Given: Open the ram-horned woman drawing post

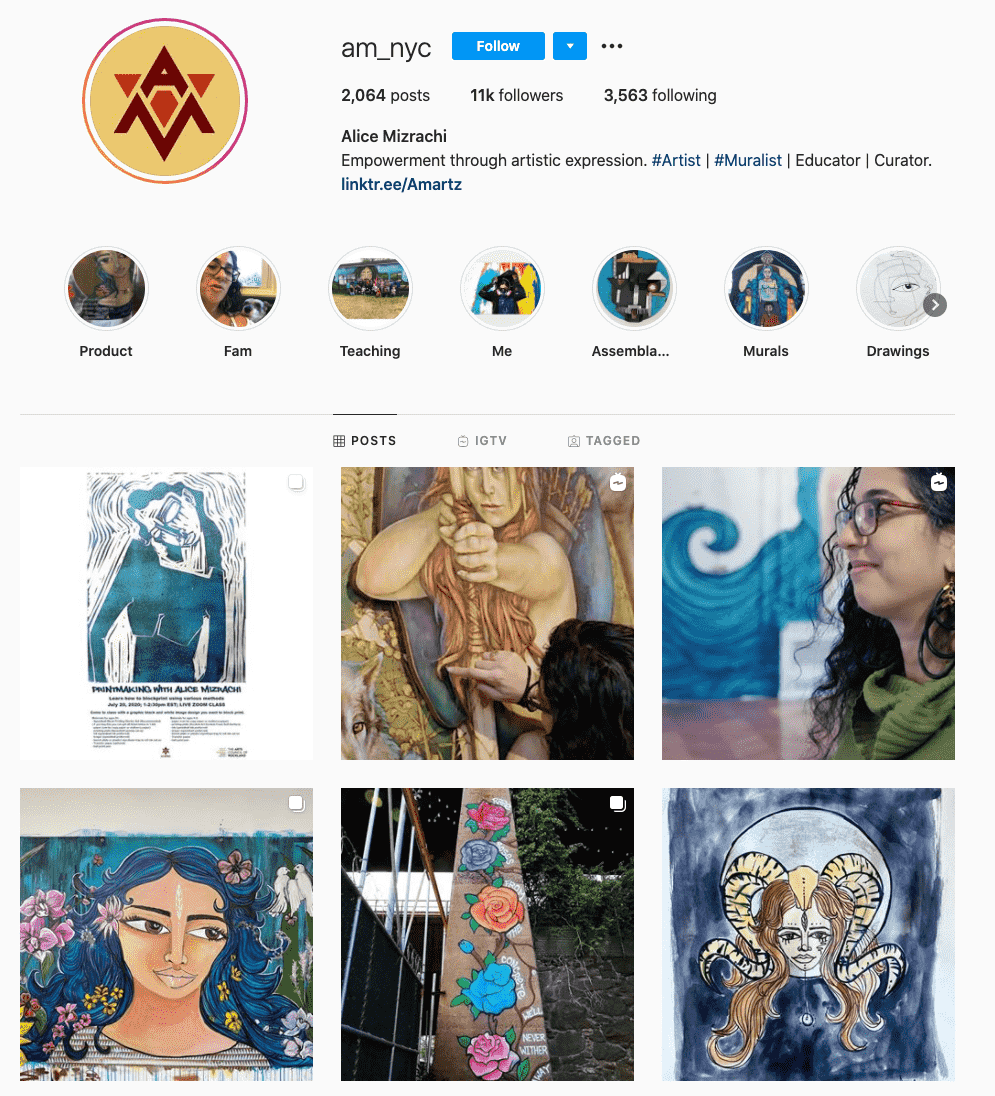Looking at the screenshot, I should point(808,934).
